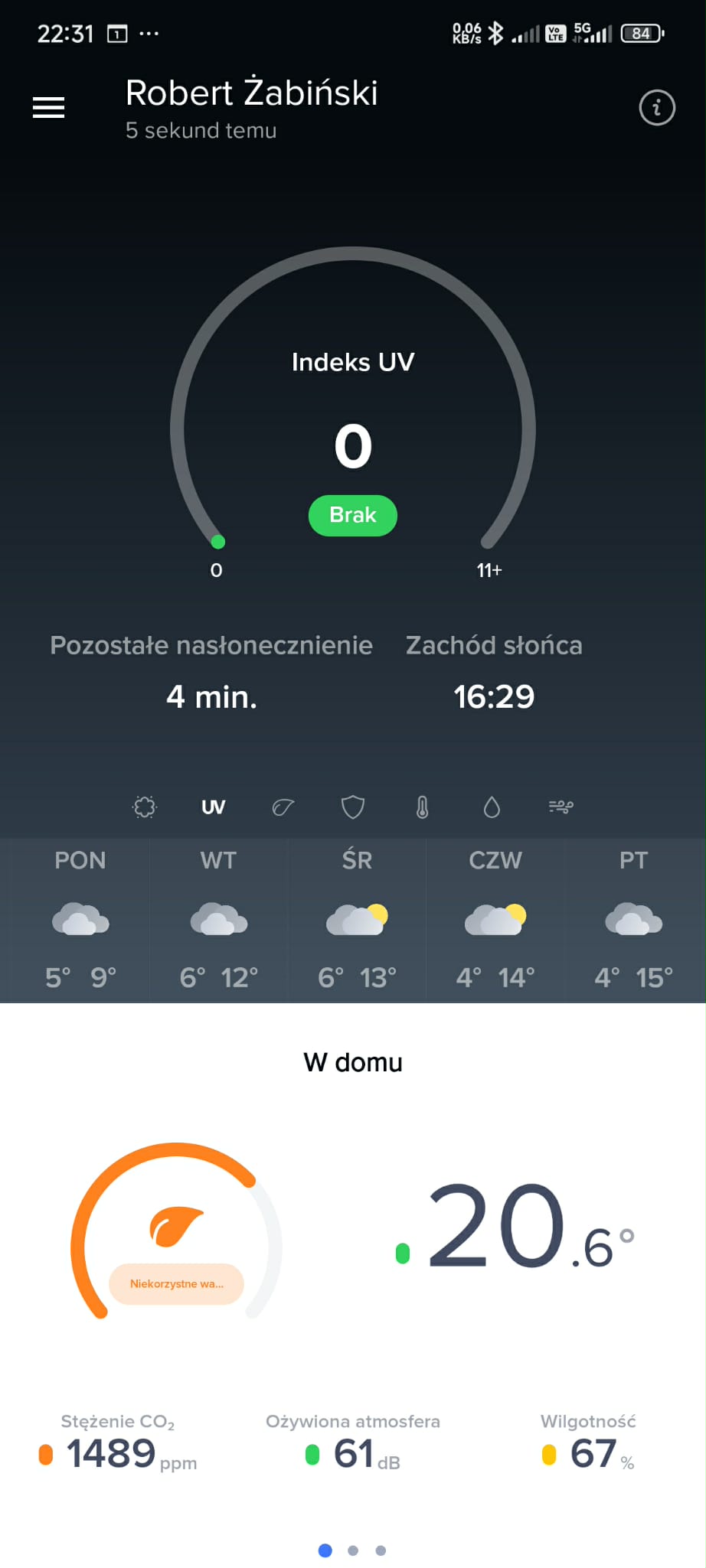Switch to the thermometer temperature tab
The width and height of the screenshot is (706, 1568).
(x=422, y=807)
